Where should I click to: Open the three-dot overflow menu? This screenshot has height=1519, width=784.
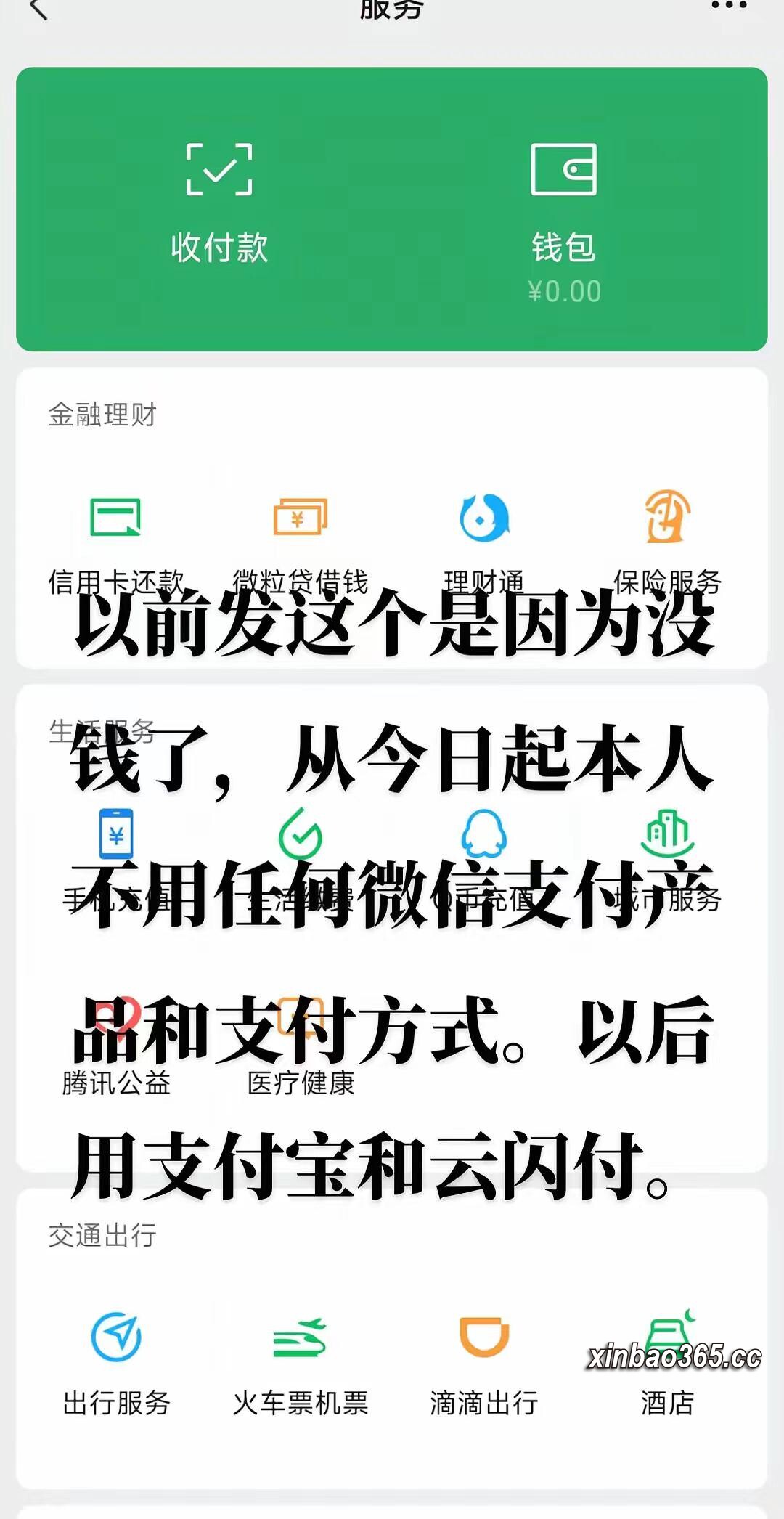pos(728,7)
